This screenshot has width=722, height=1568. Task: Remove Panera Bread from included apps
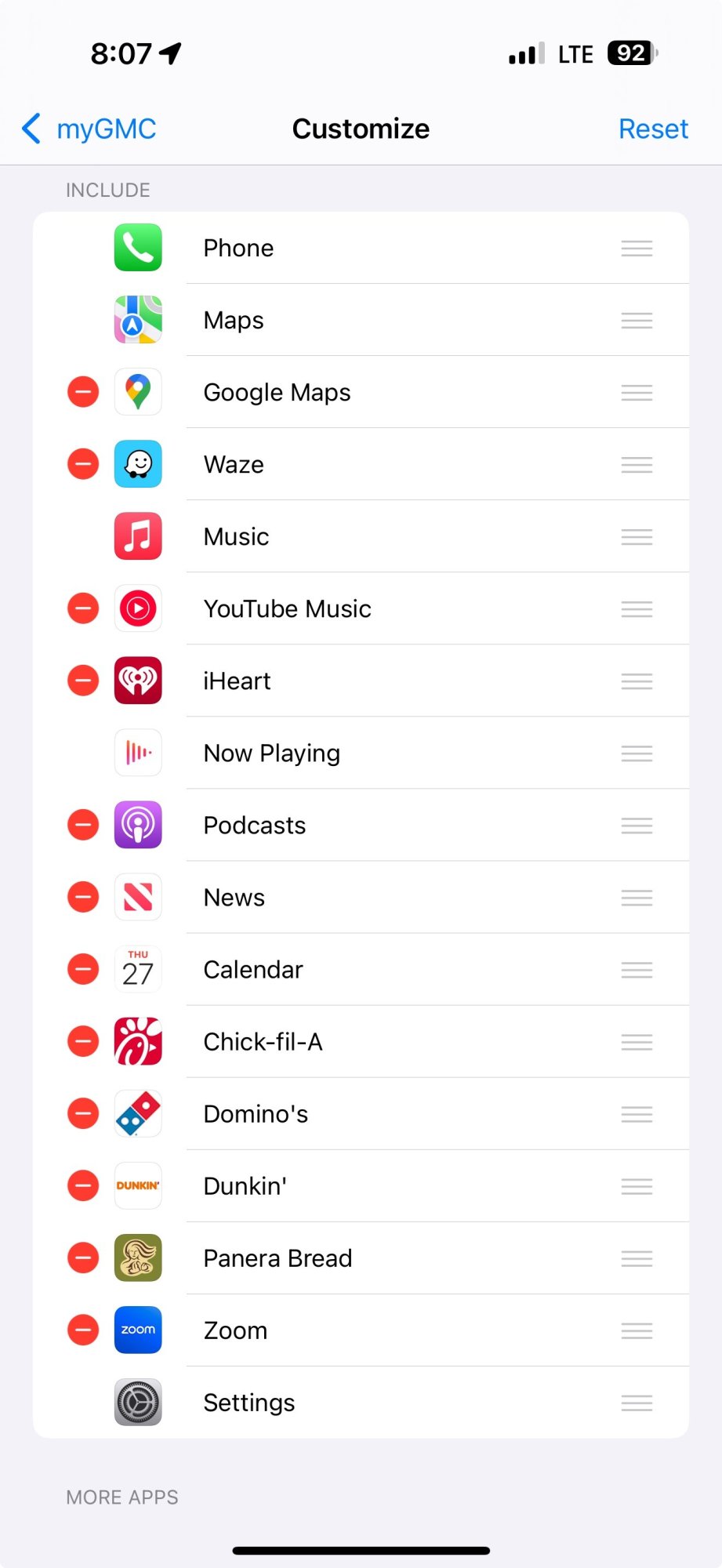pos(83,1258)
